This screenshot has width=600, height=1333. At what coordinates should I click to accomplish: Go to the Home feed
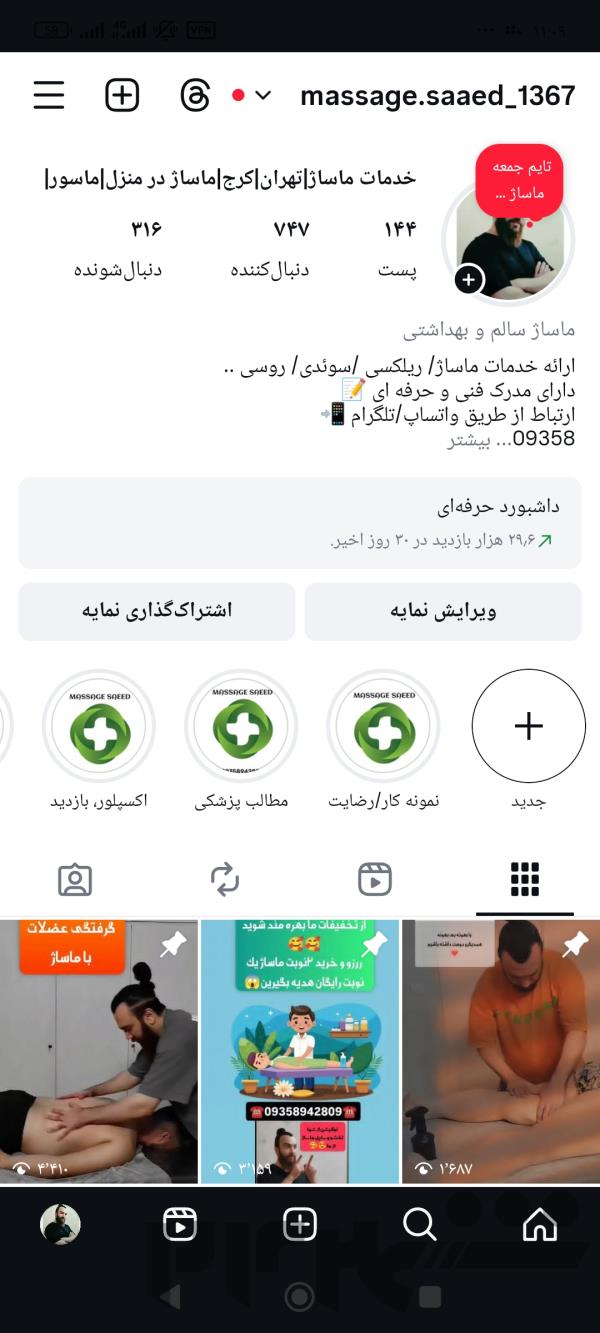tap(540, 1224)
